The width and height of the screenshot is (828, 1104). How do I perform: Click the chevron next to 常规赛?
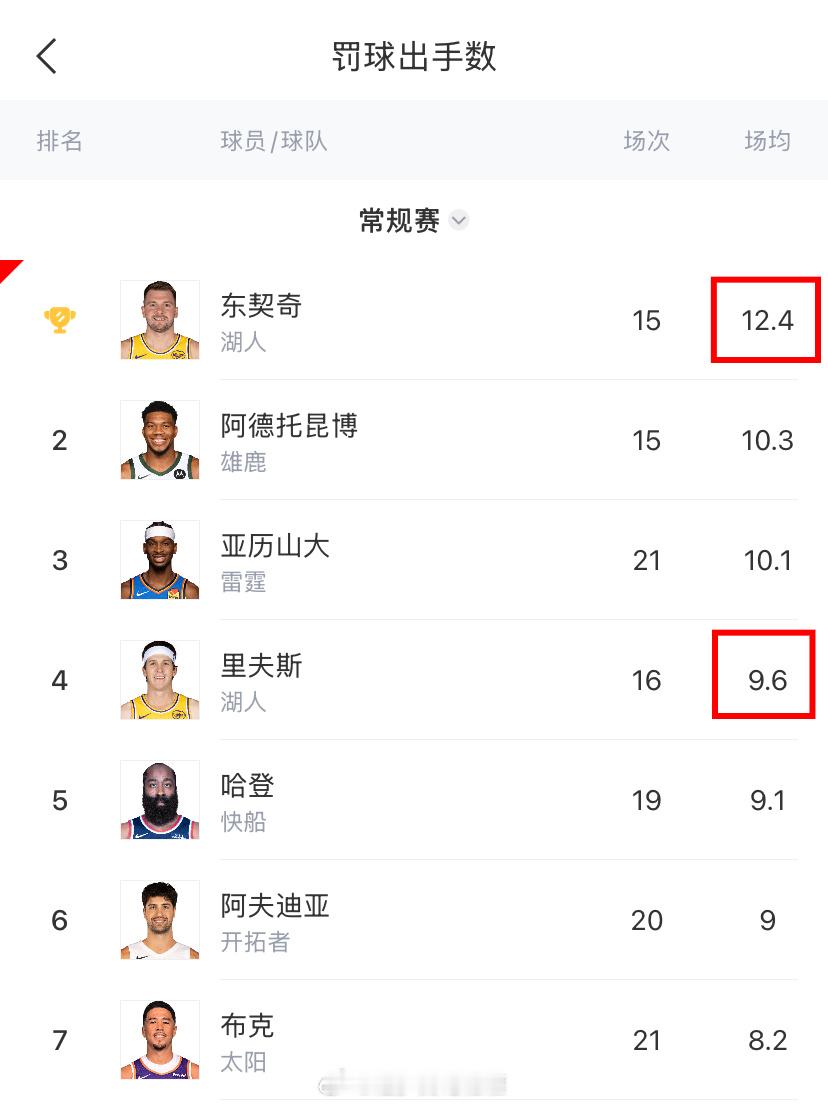click(459, 221)
